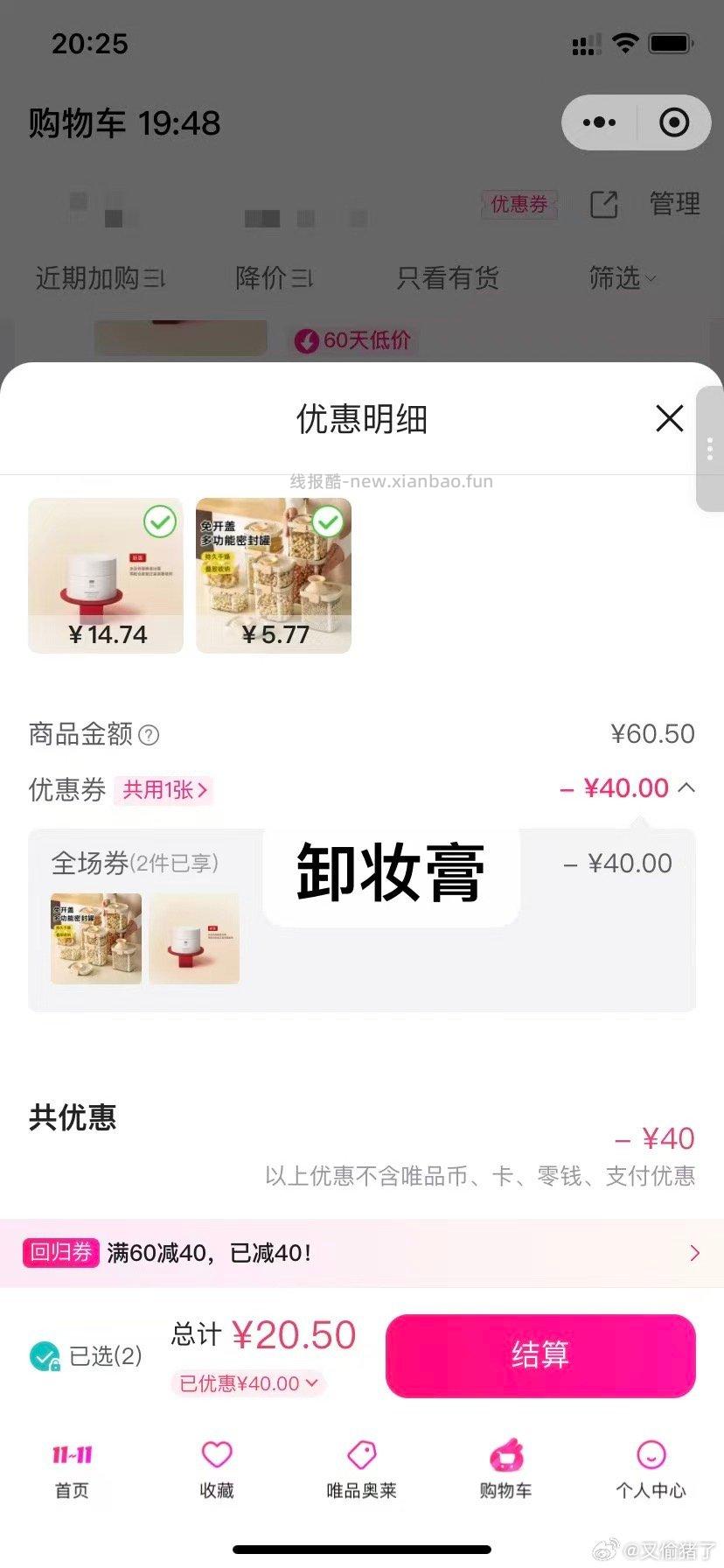Tap the 管理 manage button

click(673, 204)
